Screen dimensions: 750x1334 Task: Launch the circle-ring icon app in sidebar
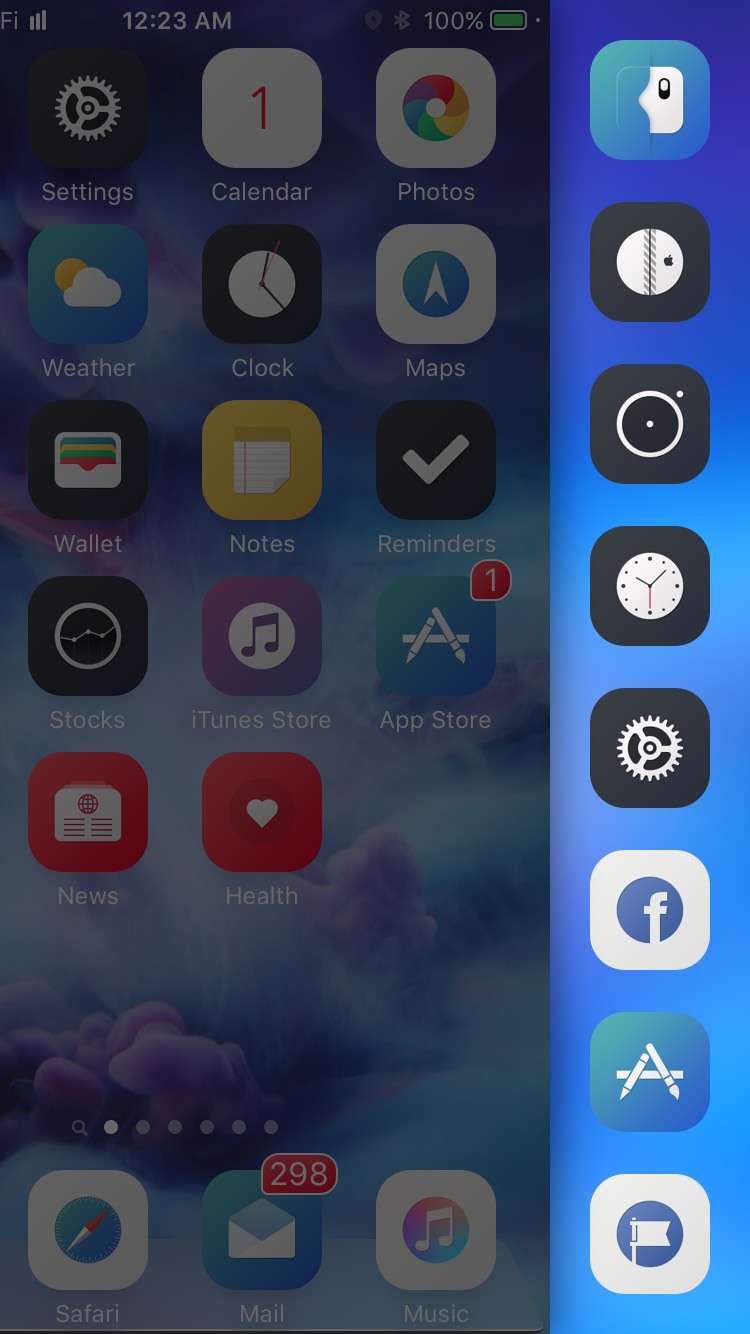click(650, 424)
